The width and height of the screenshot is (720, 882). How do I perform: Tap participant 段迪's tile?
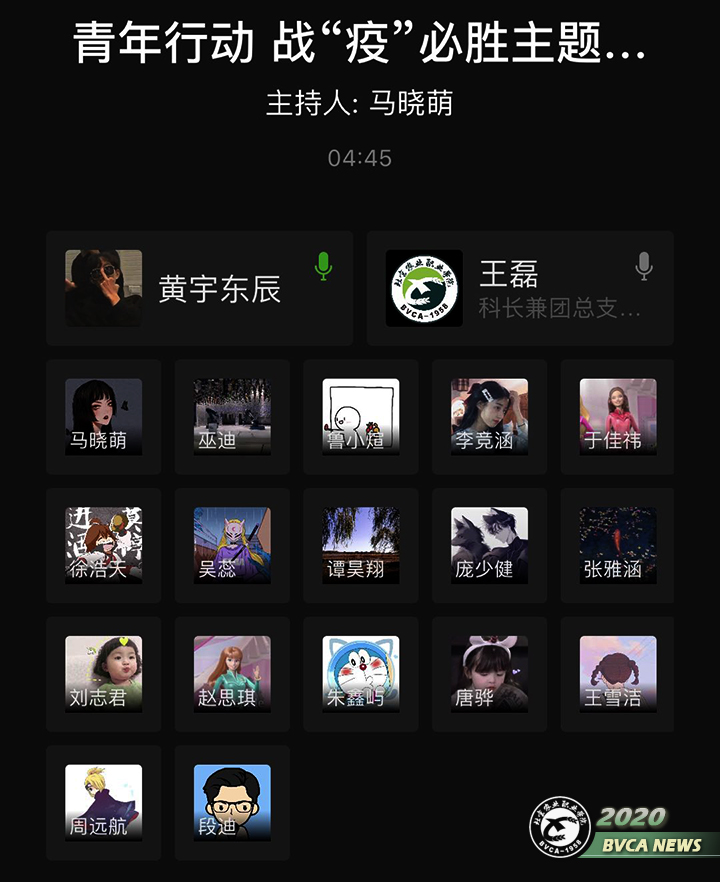(x=232, y=802)
